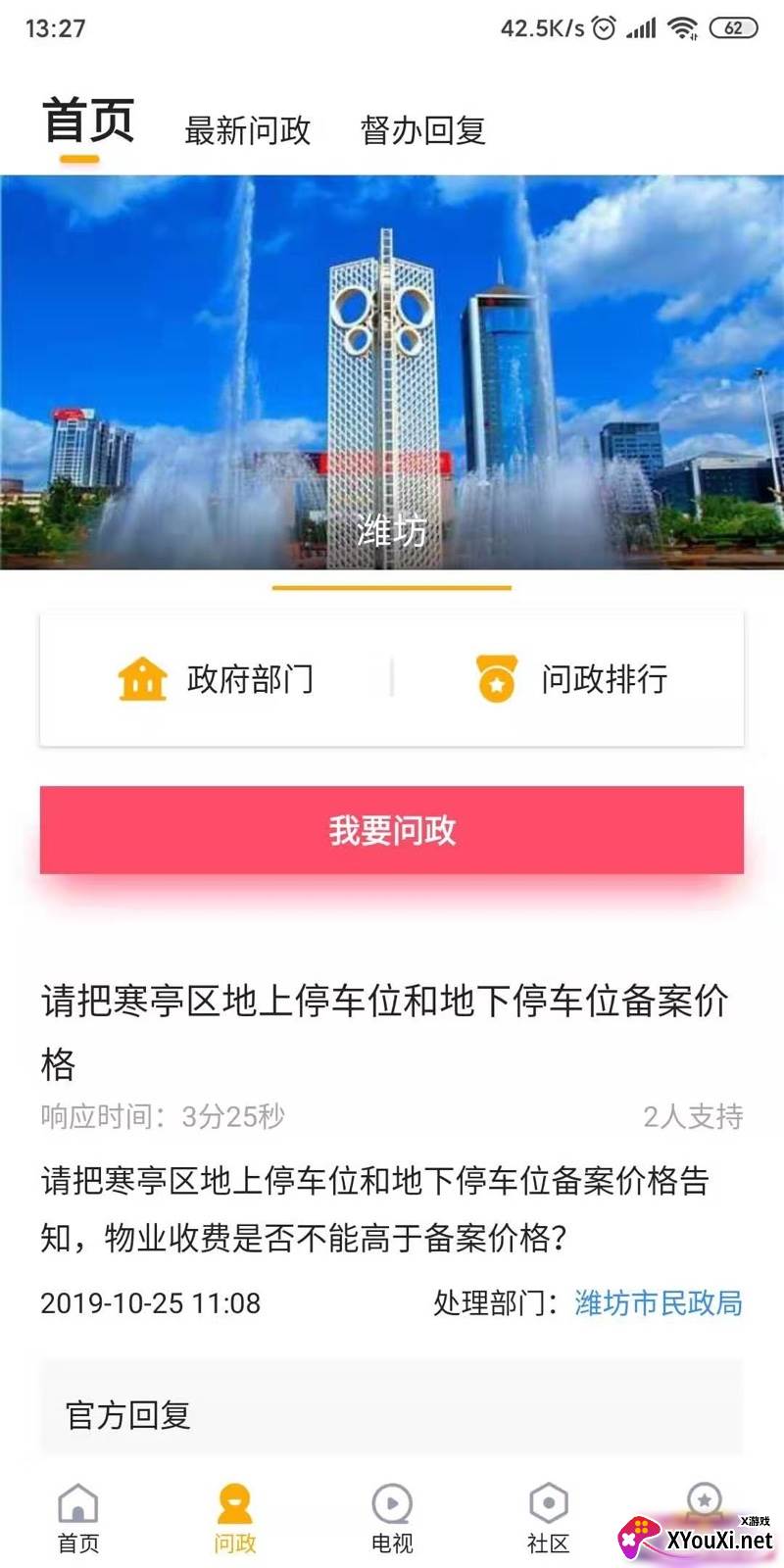Tap the 2人支持 support counter

(x=694, y=1116)
